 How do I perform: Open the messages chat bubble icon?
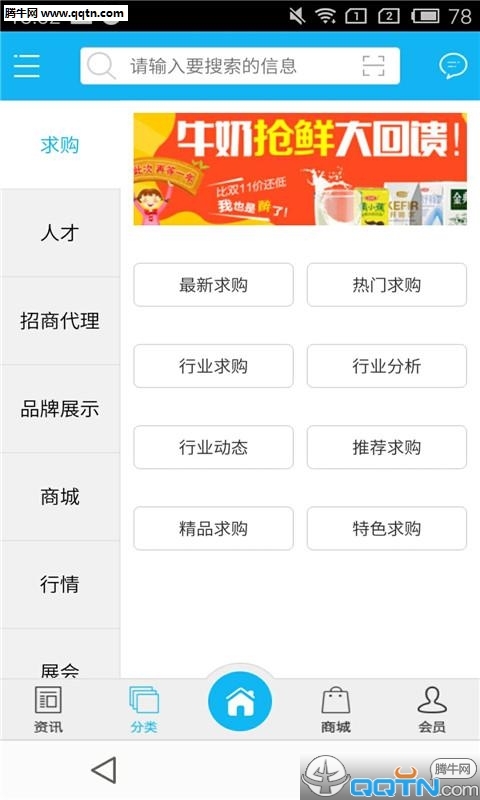click(453, 66)
